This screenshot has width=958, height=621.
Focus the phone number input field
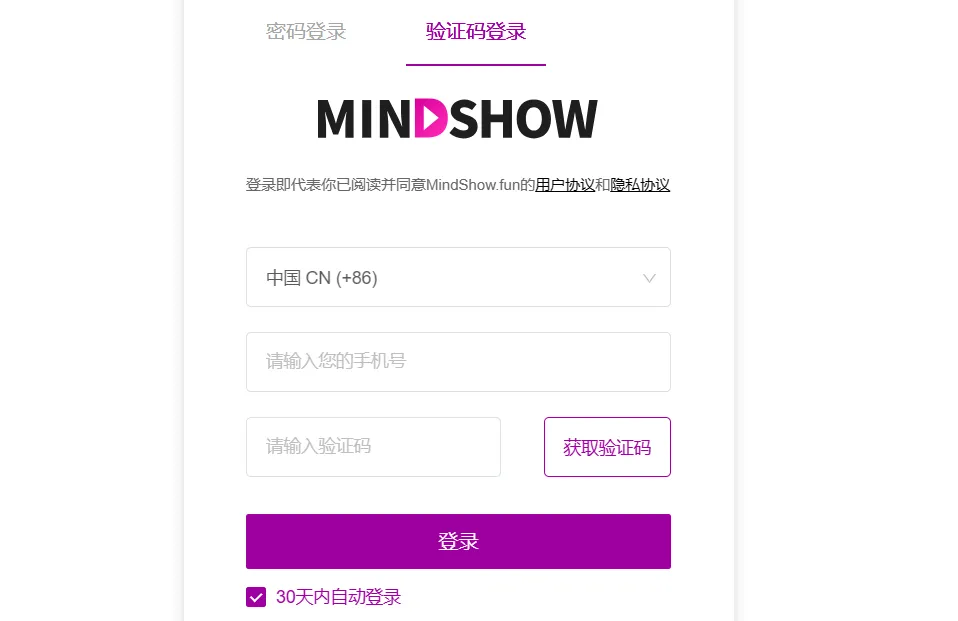[x=458, y=362]
